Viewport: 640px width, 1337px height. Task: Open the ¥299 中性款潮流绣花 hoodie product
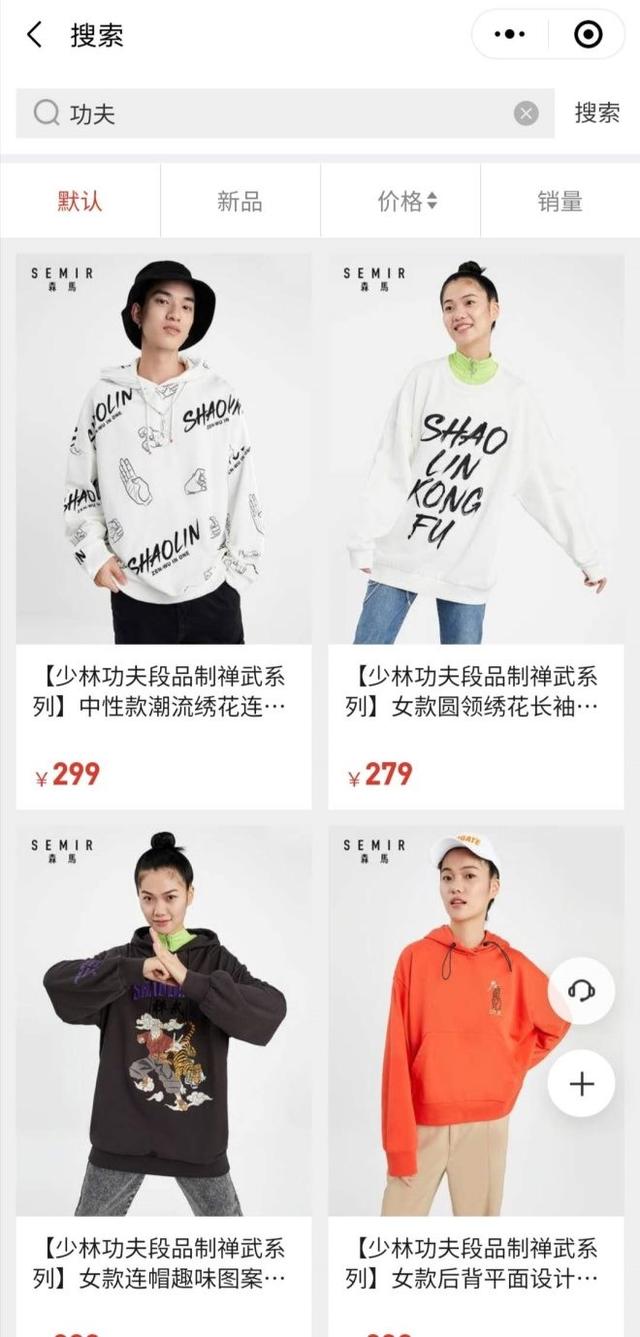click(164, 531)
